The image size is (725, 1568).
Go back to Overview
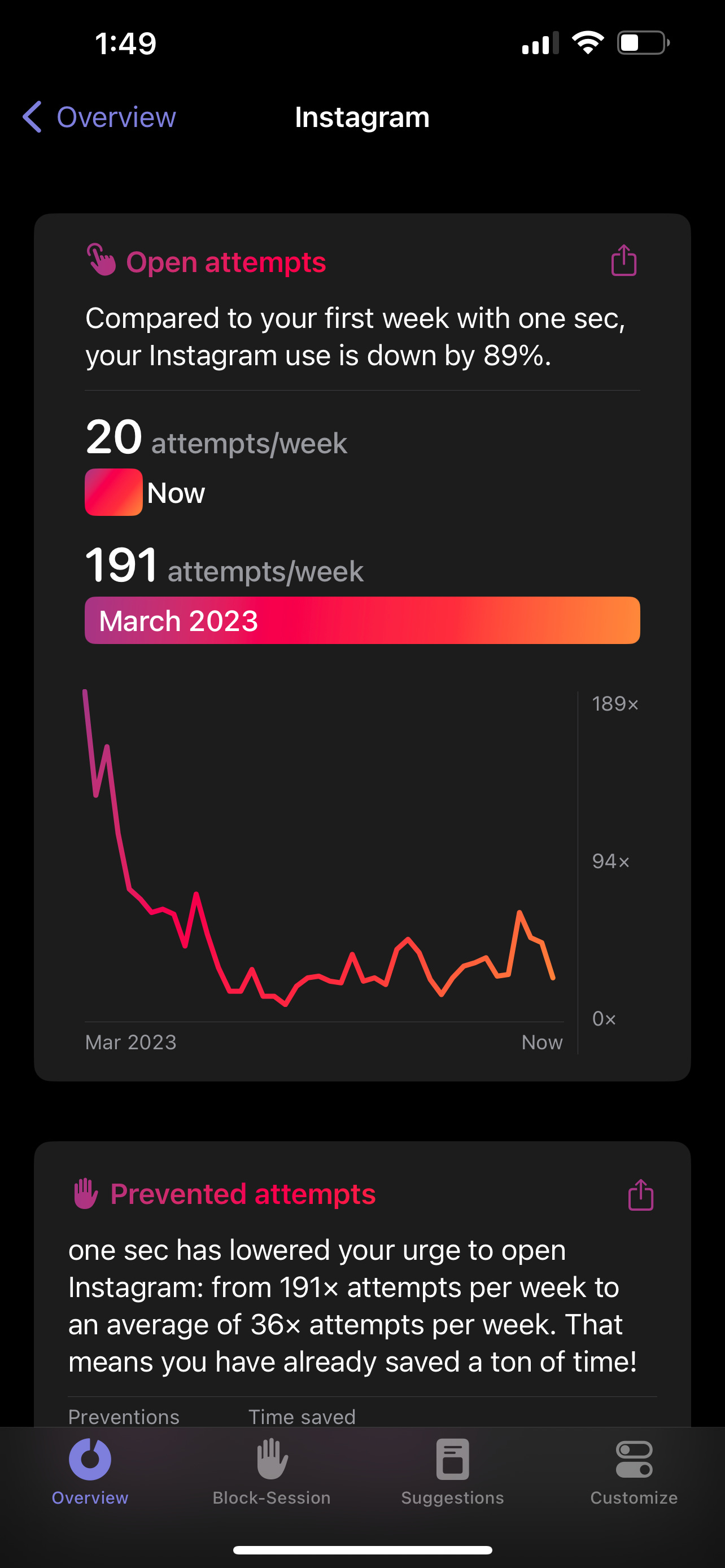tap(99, 117)
